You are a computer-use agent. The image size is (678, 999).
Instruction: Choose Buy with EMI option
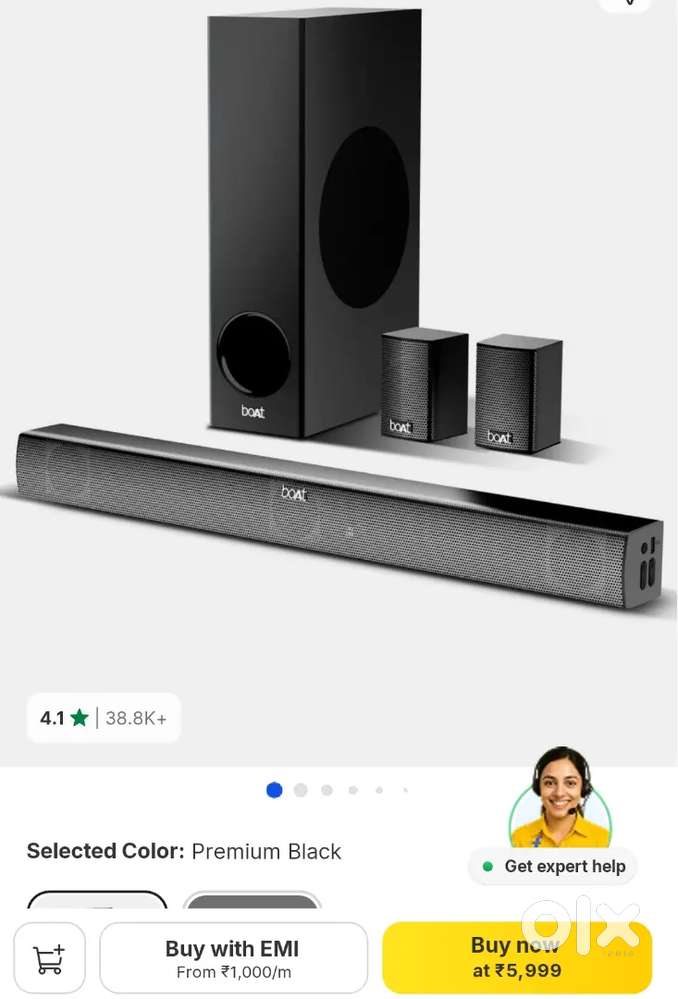coord(233,958)
